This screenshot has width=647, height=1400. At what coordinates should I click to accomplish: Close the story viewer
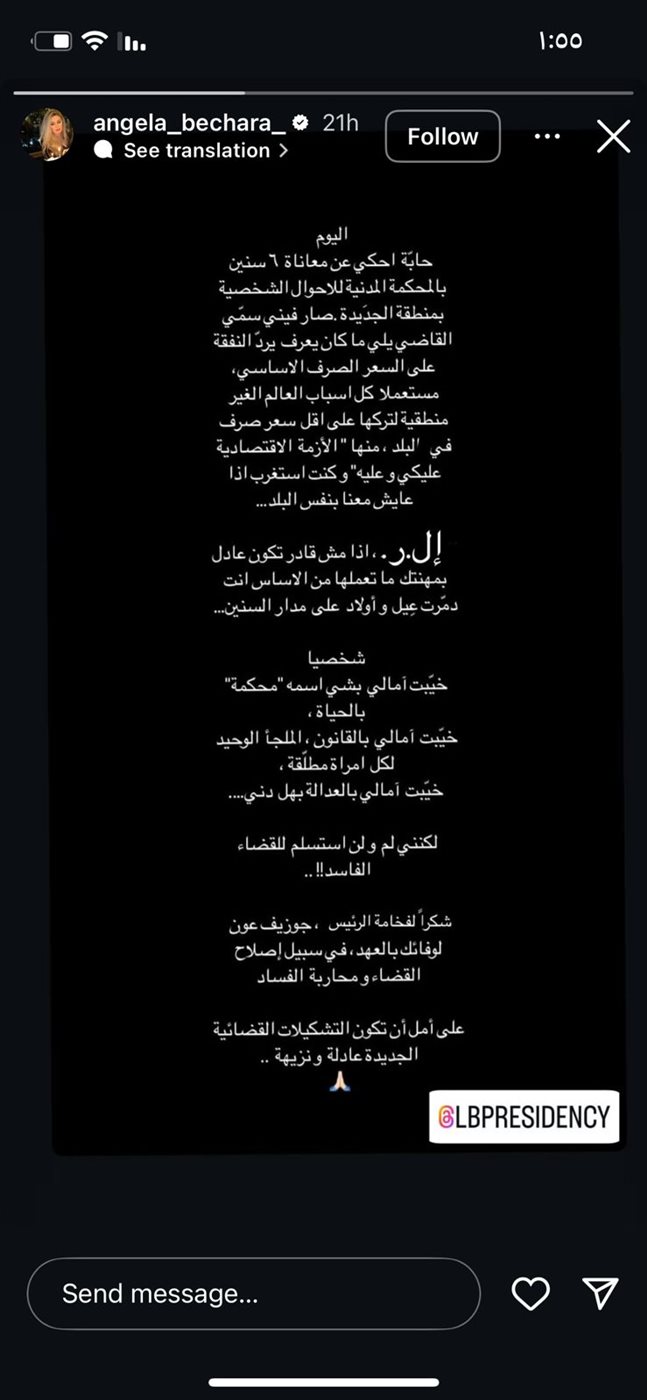(x=613, y=137)
